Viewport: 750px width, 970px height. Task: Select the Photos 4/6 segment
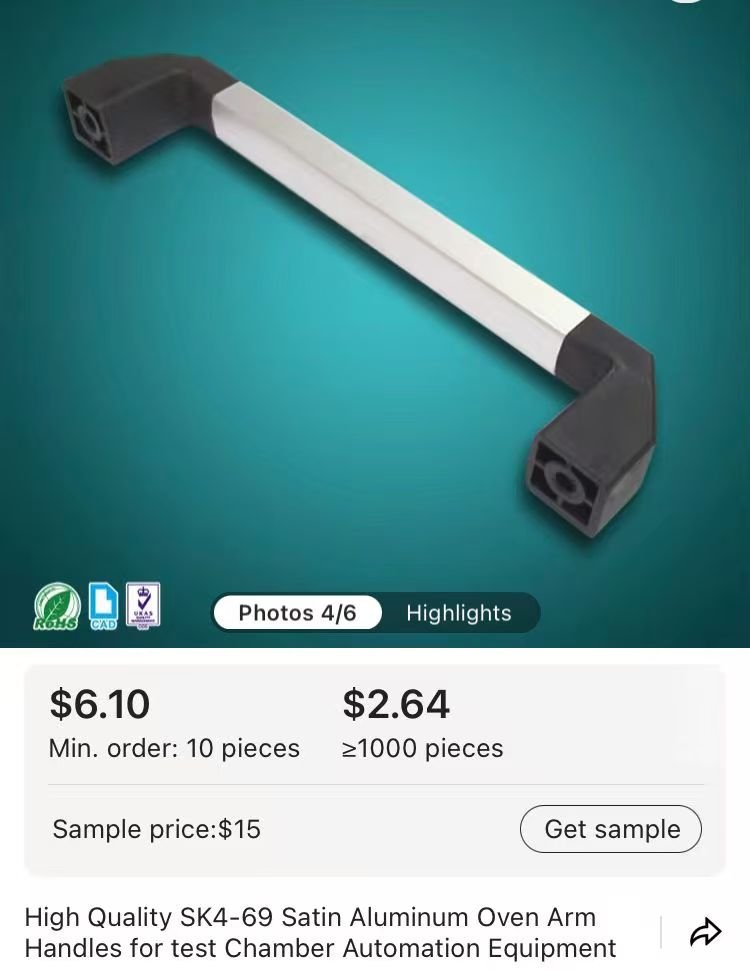(x=297, y=613)
